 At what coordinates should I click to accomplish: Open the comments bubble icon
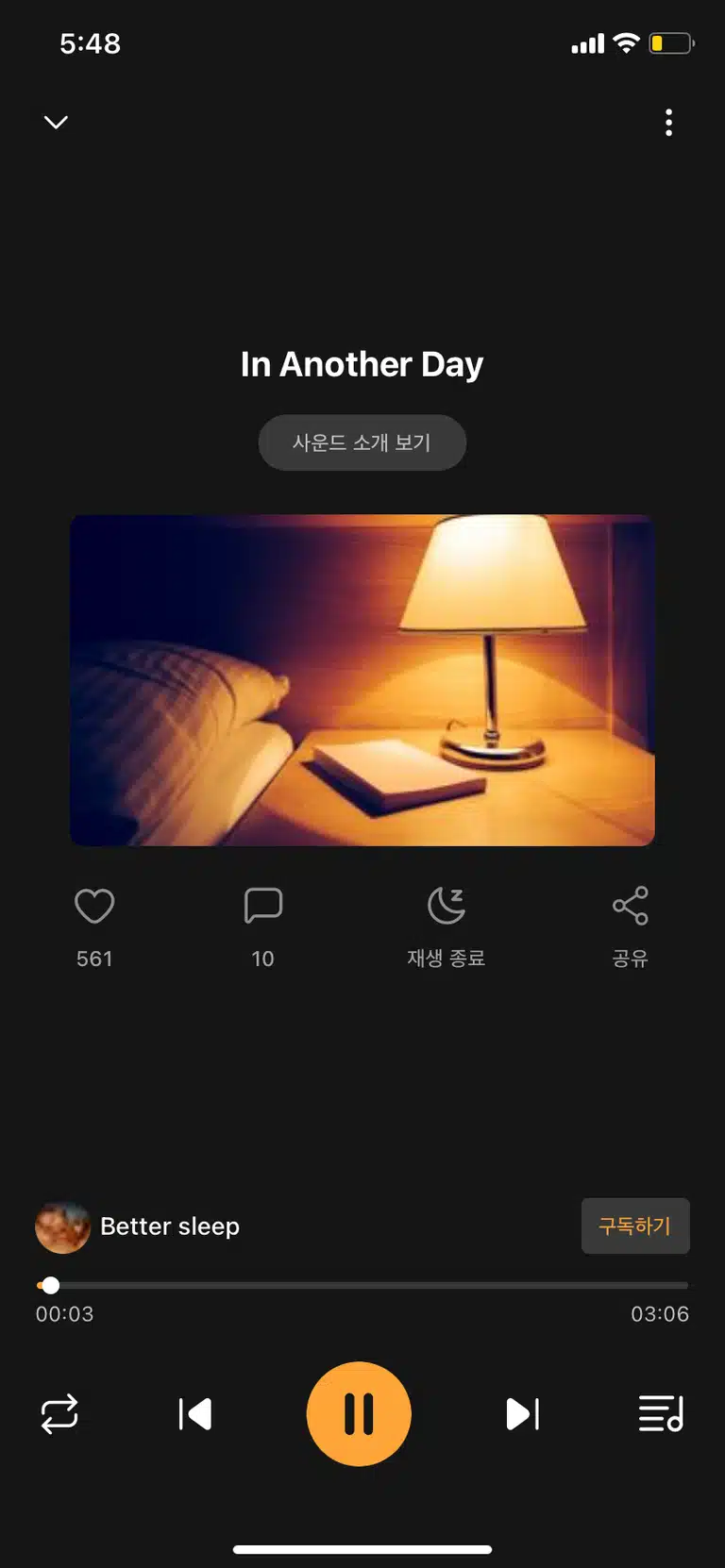[263, 906]
